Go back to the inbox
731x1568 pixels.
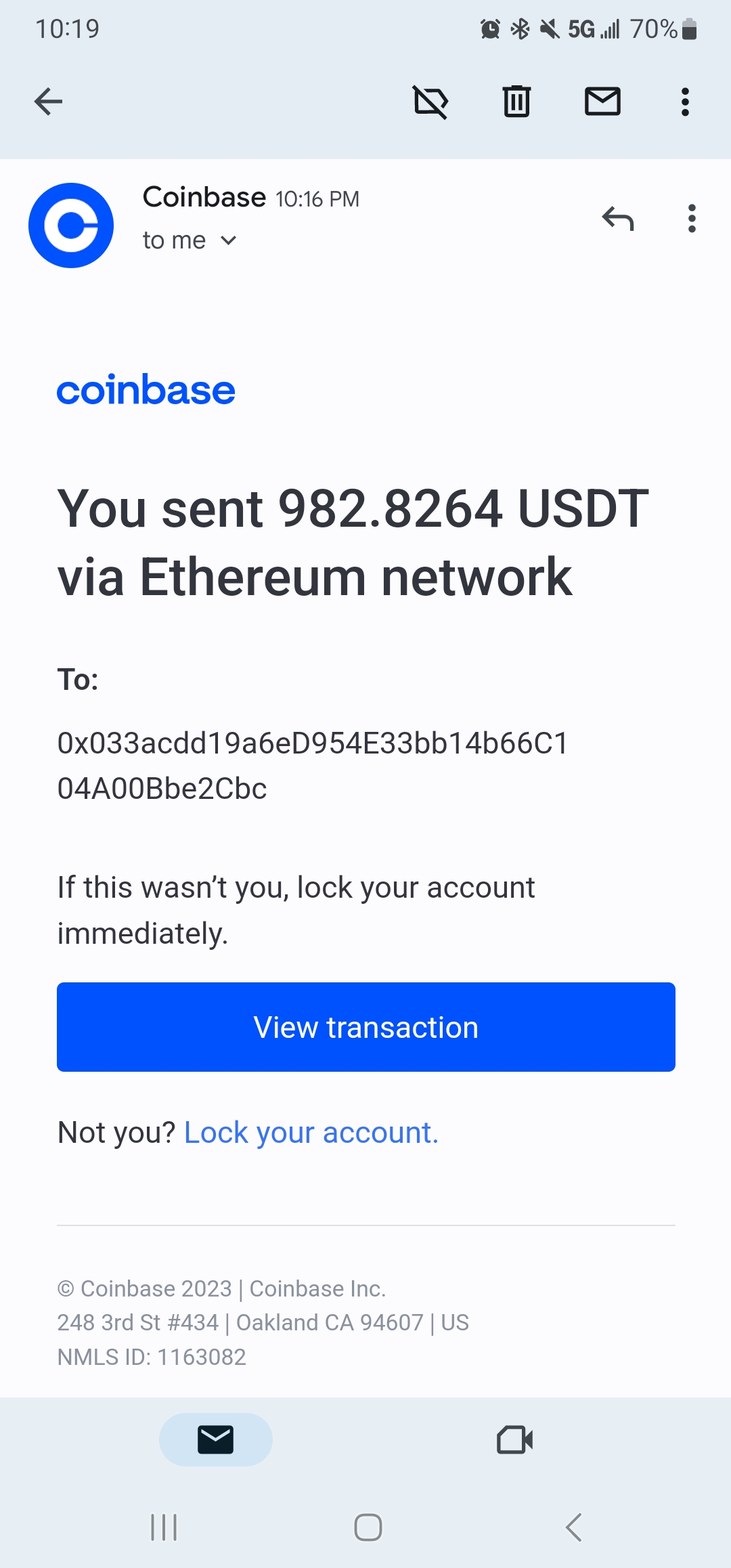48,102
